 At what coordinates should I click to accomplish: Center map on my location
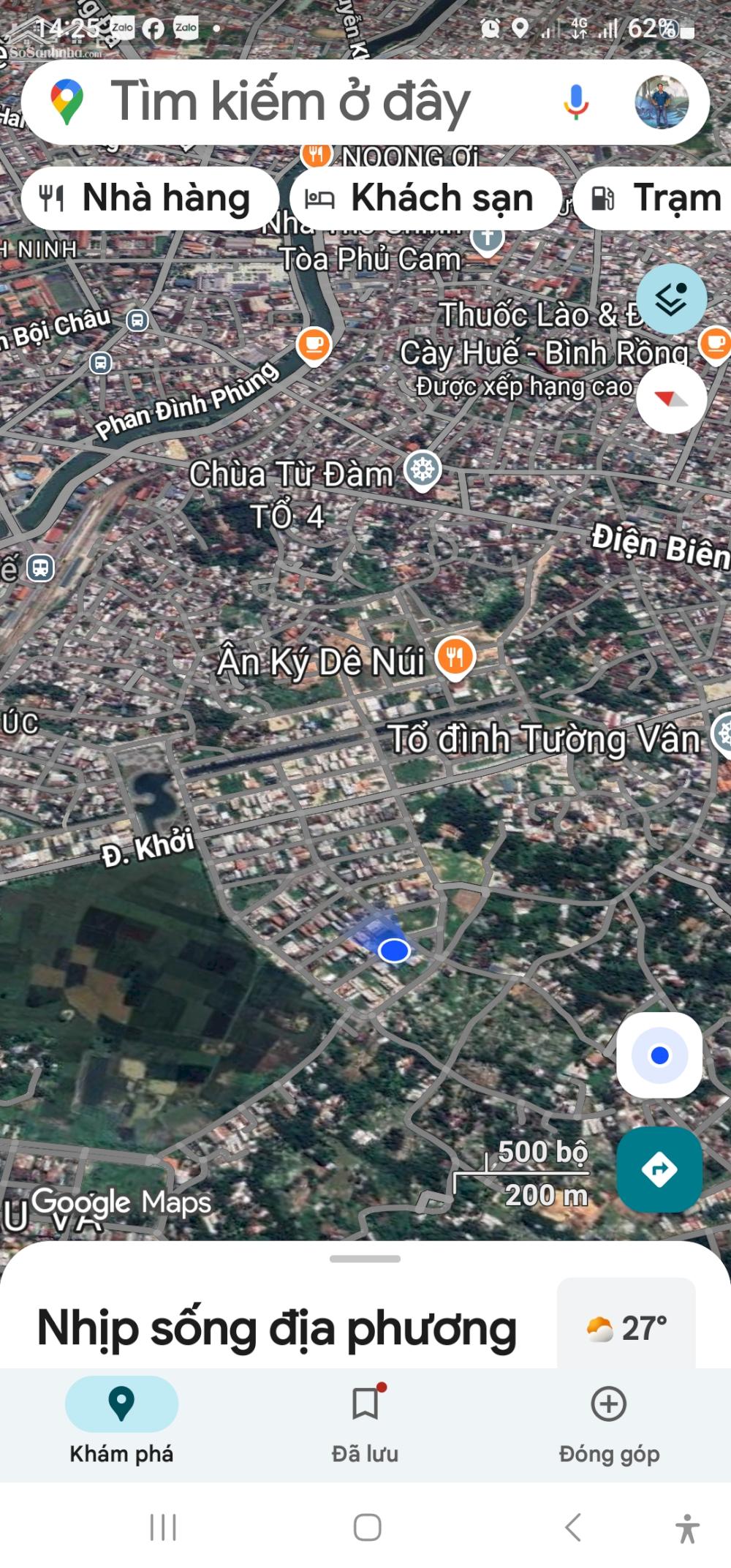[x=659, y=1055]
